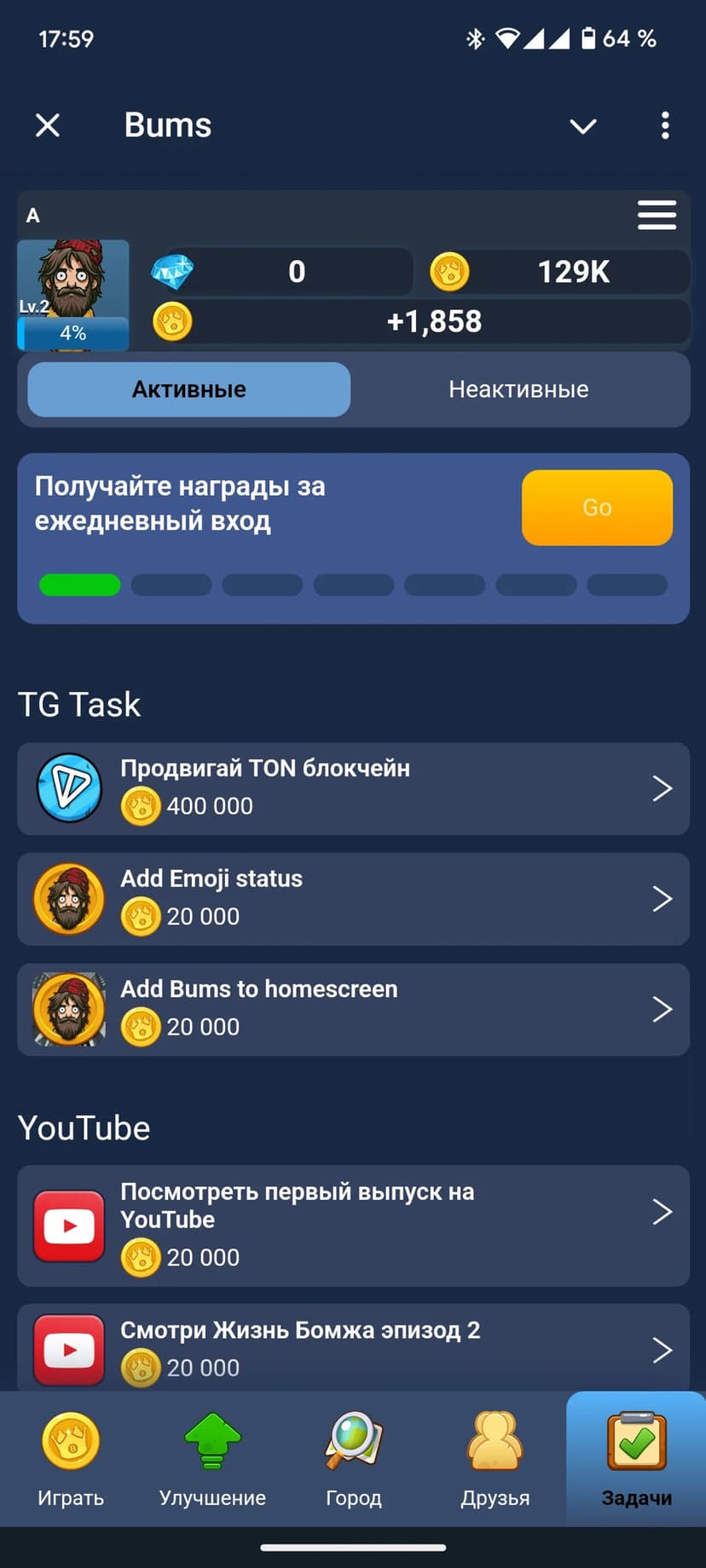This screenshot has height=1568, width=706.
Task: Open the Город tab
Action: point(354,1459)
